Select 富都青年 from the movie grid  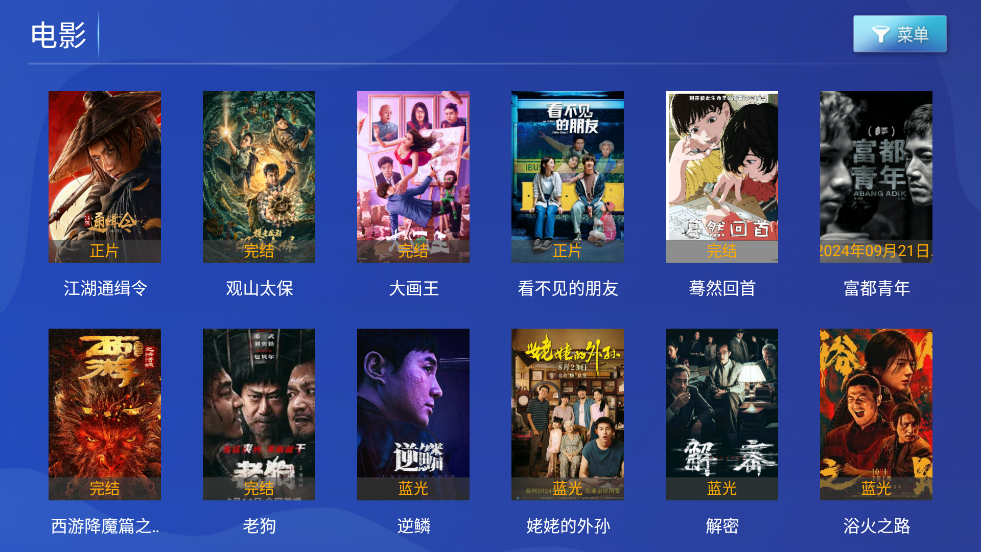point(876,177)
